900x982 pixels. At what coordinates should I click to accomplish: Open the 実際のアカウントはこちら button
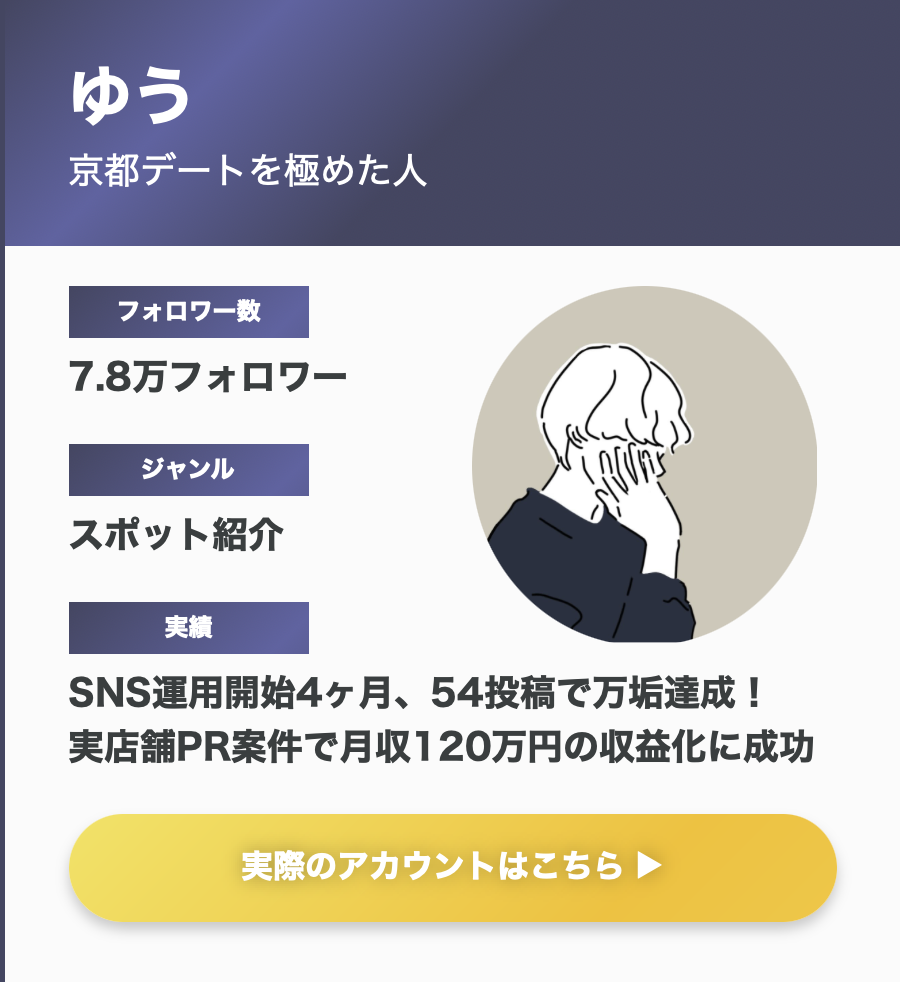(452, 867)
